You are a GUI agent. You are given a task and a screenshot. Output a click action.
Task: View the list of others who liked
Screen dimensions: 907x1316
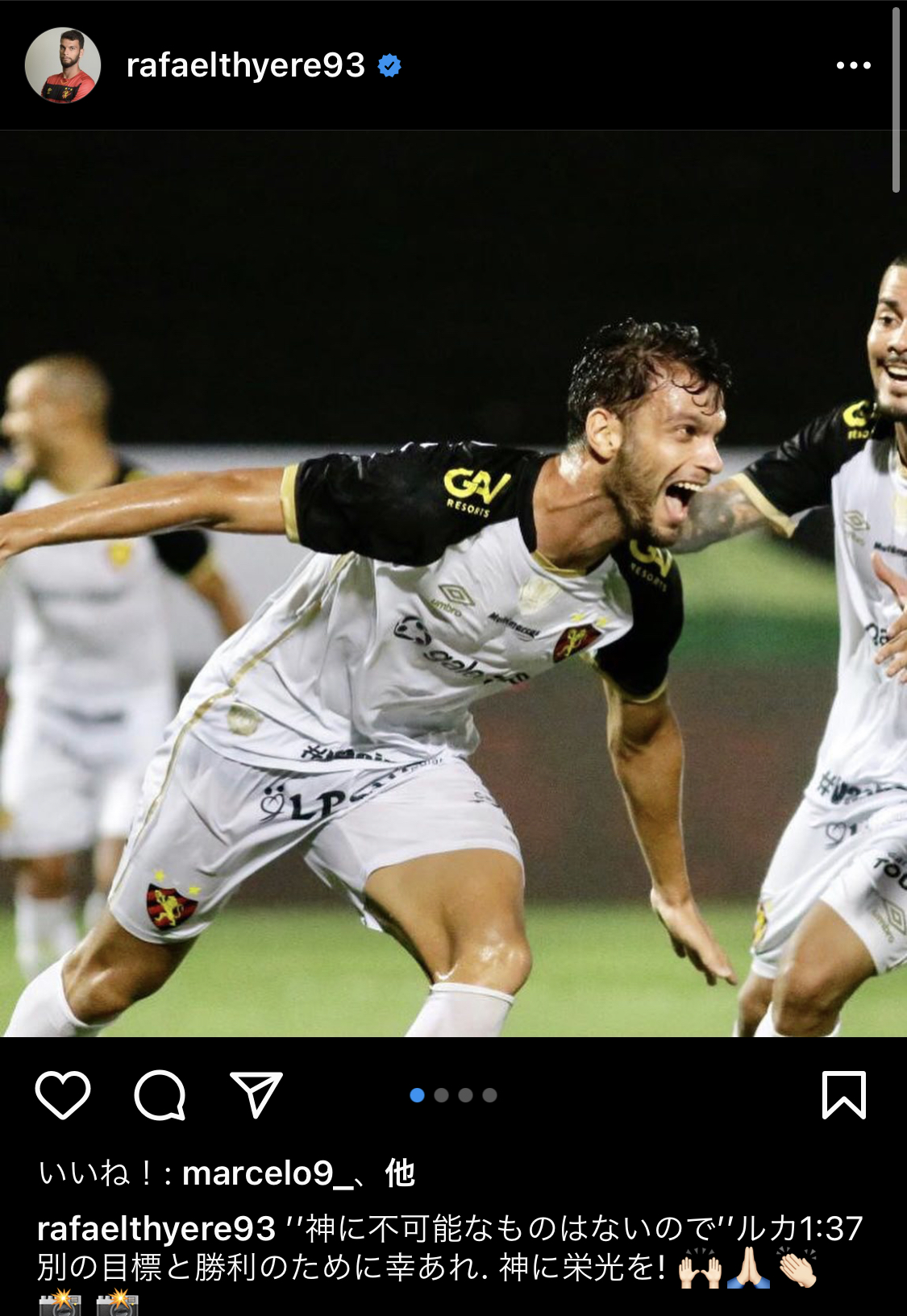coord(400,1173)
